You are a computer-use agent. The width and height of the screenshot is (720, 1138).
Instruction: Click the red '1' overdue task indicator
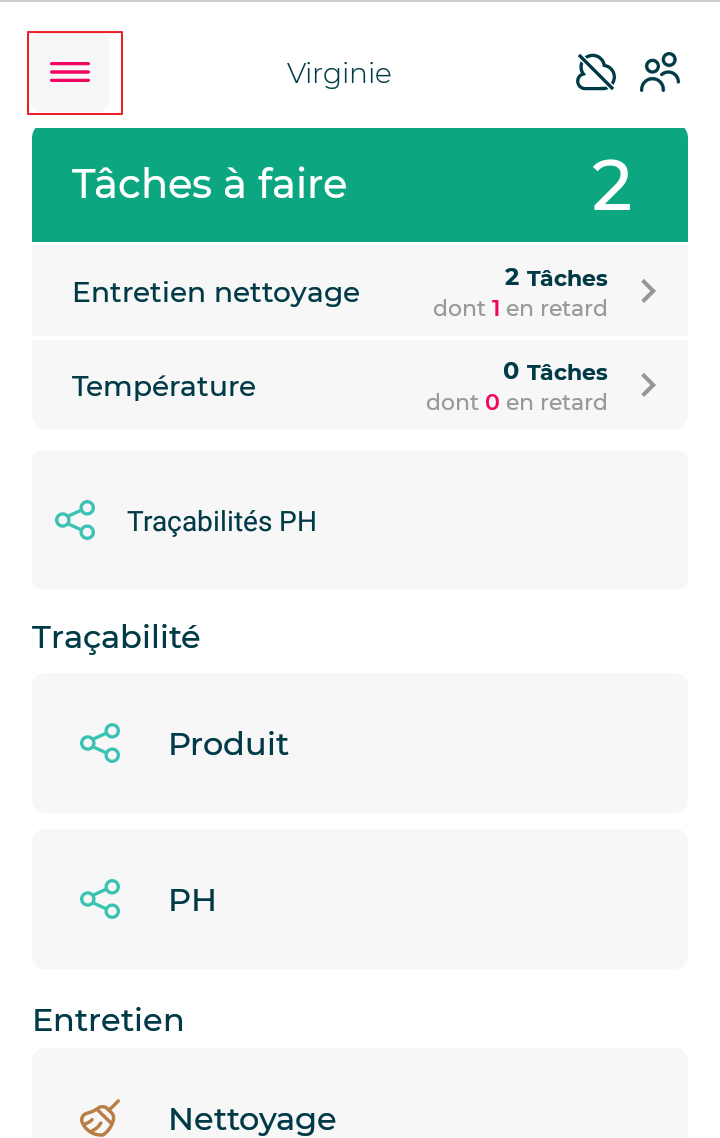coord(494,308)
